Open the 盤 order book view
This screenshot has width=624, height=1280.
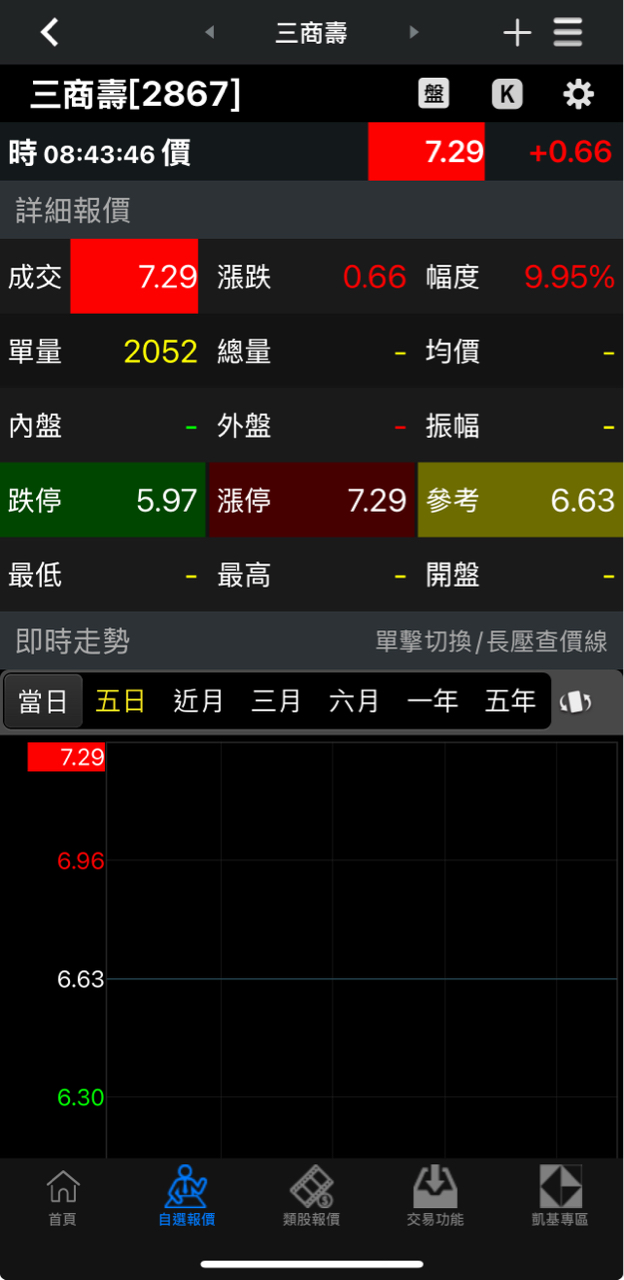point(433,95)
